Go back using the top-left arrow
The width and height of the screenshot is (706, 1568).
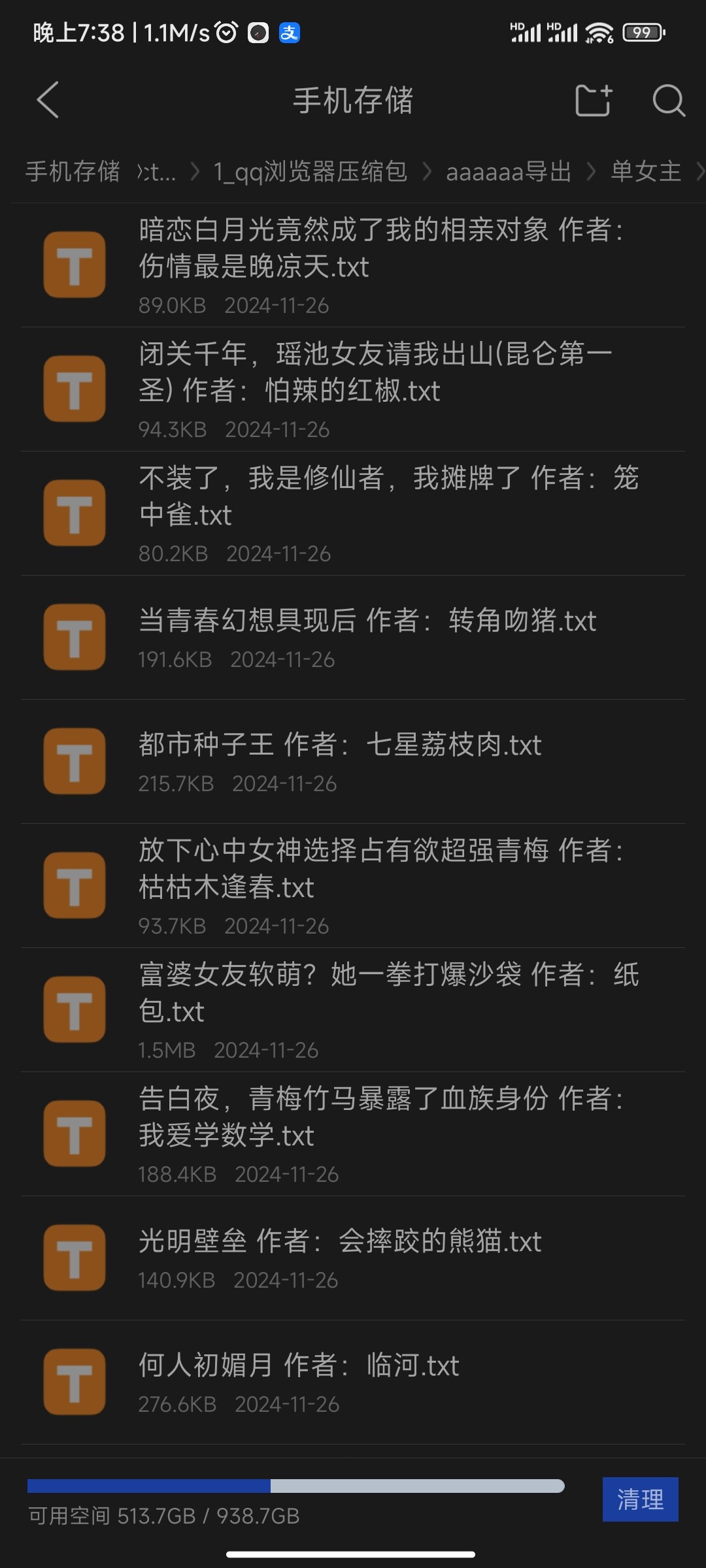coord(48,100)
